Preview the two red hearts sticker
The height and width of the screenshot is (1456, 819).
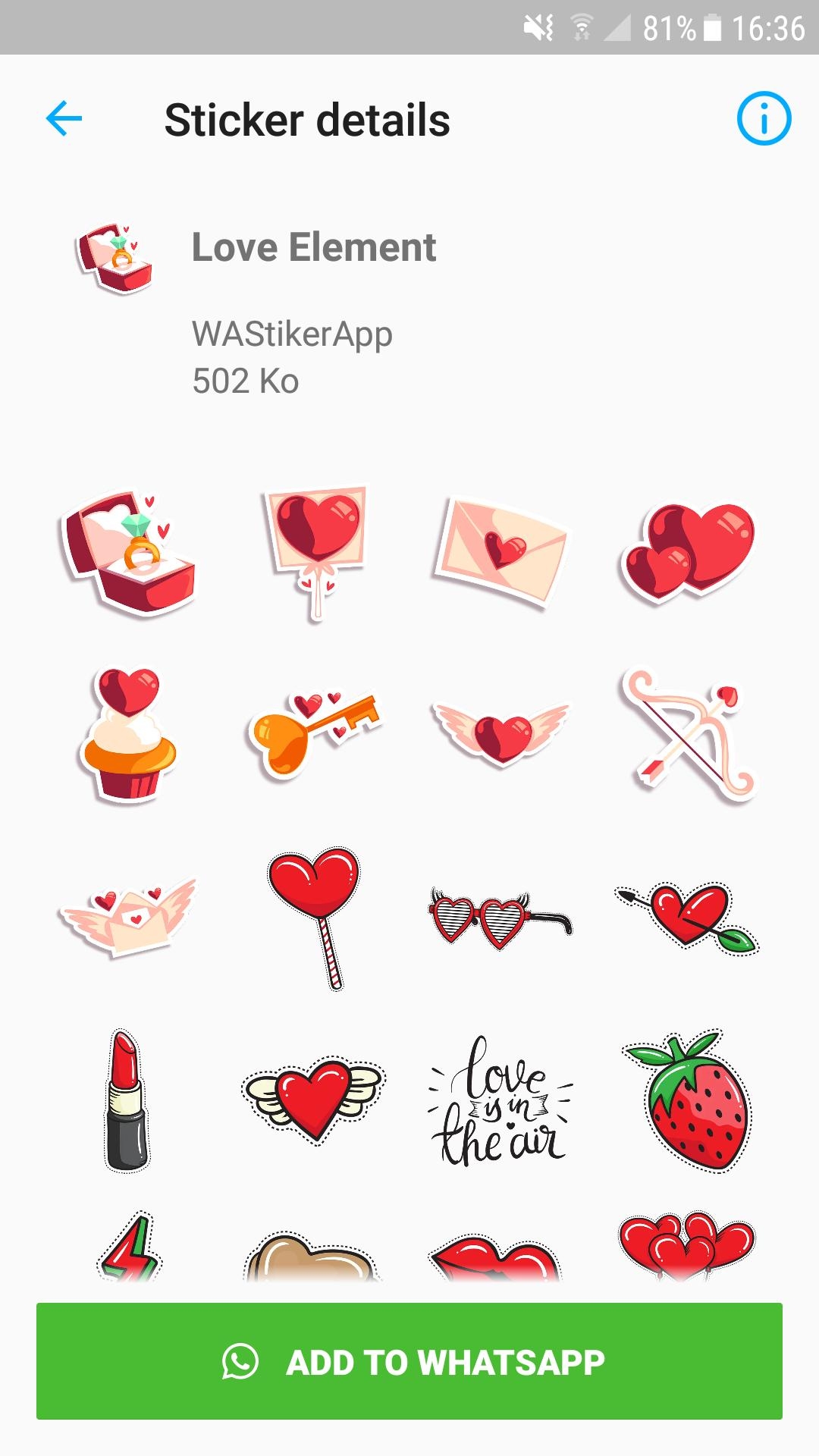689,552
